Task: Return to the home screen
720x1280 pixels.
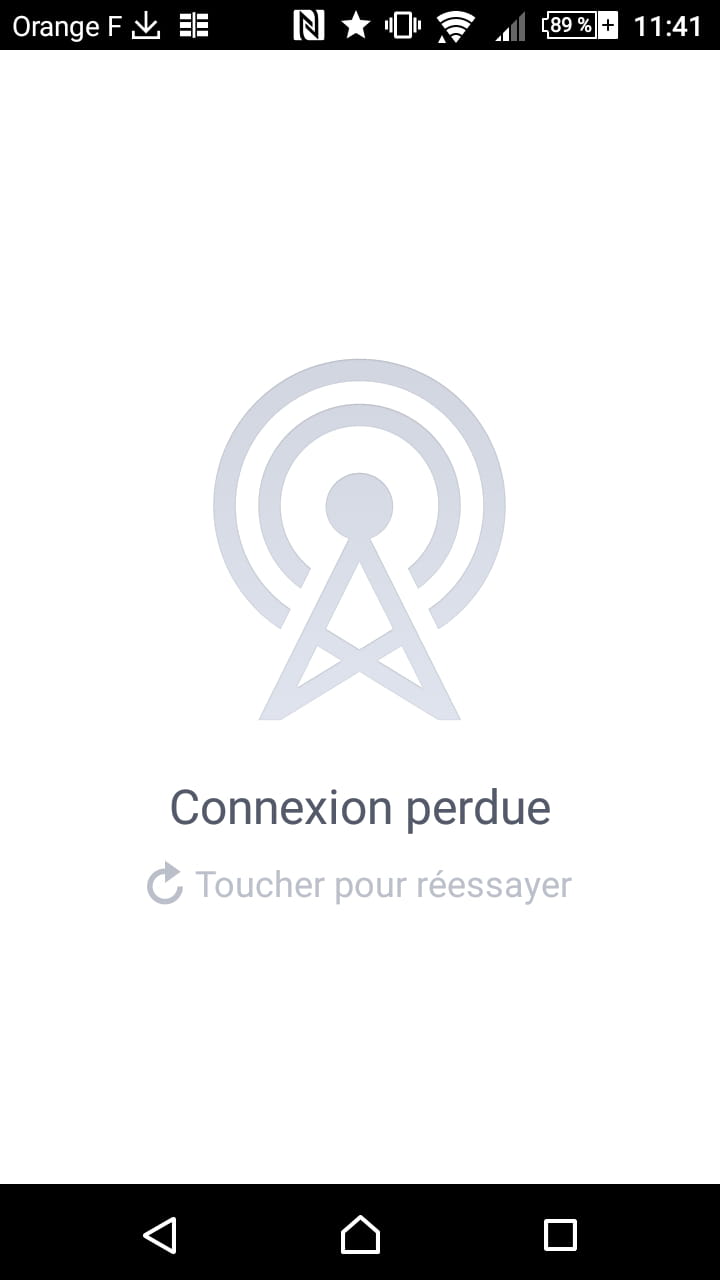Action: click(360, 1235)
